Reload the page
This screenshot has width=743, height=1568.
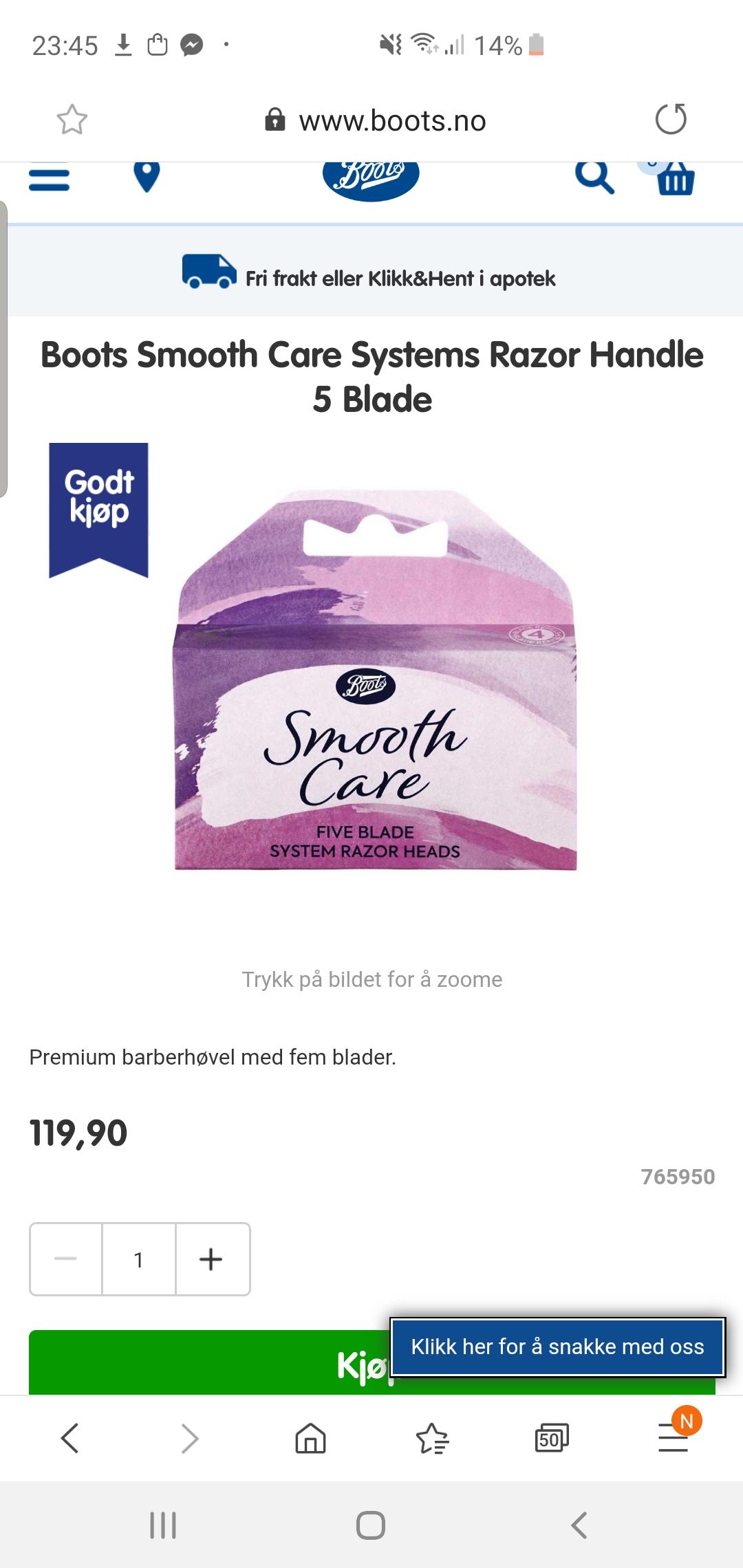tap(671, 119)
